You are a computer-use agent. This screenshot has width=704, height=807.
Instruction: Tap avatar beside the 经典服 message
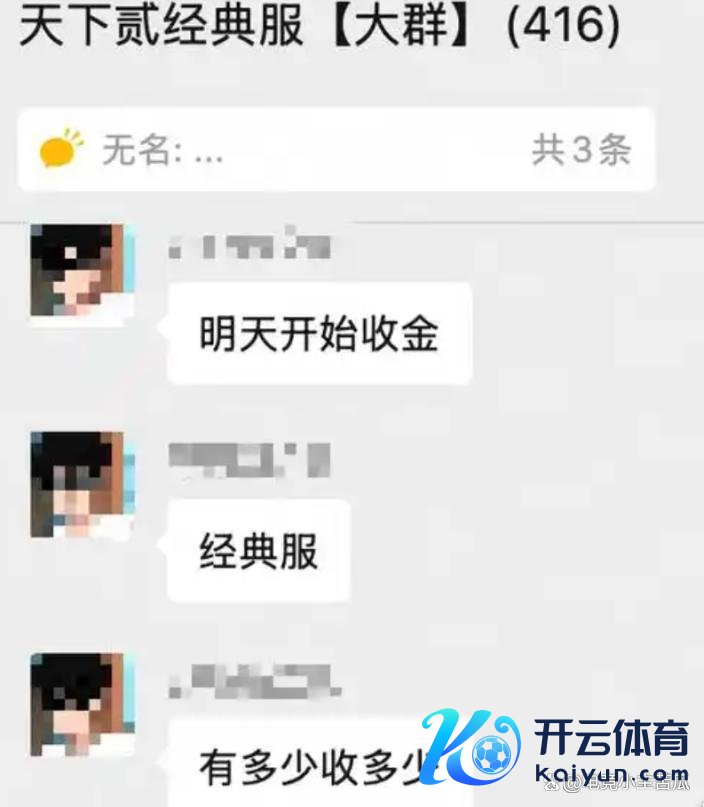83,486
